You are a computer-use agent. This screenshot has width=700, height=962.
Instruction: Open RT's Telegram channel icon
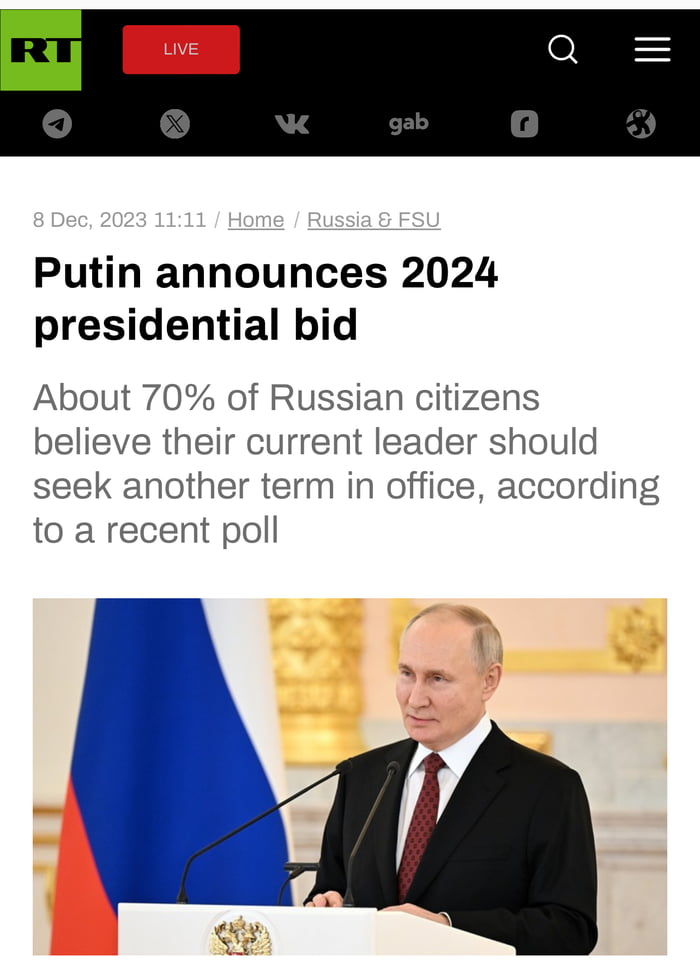[58, 124]
